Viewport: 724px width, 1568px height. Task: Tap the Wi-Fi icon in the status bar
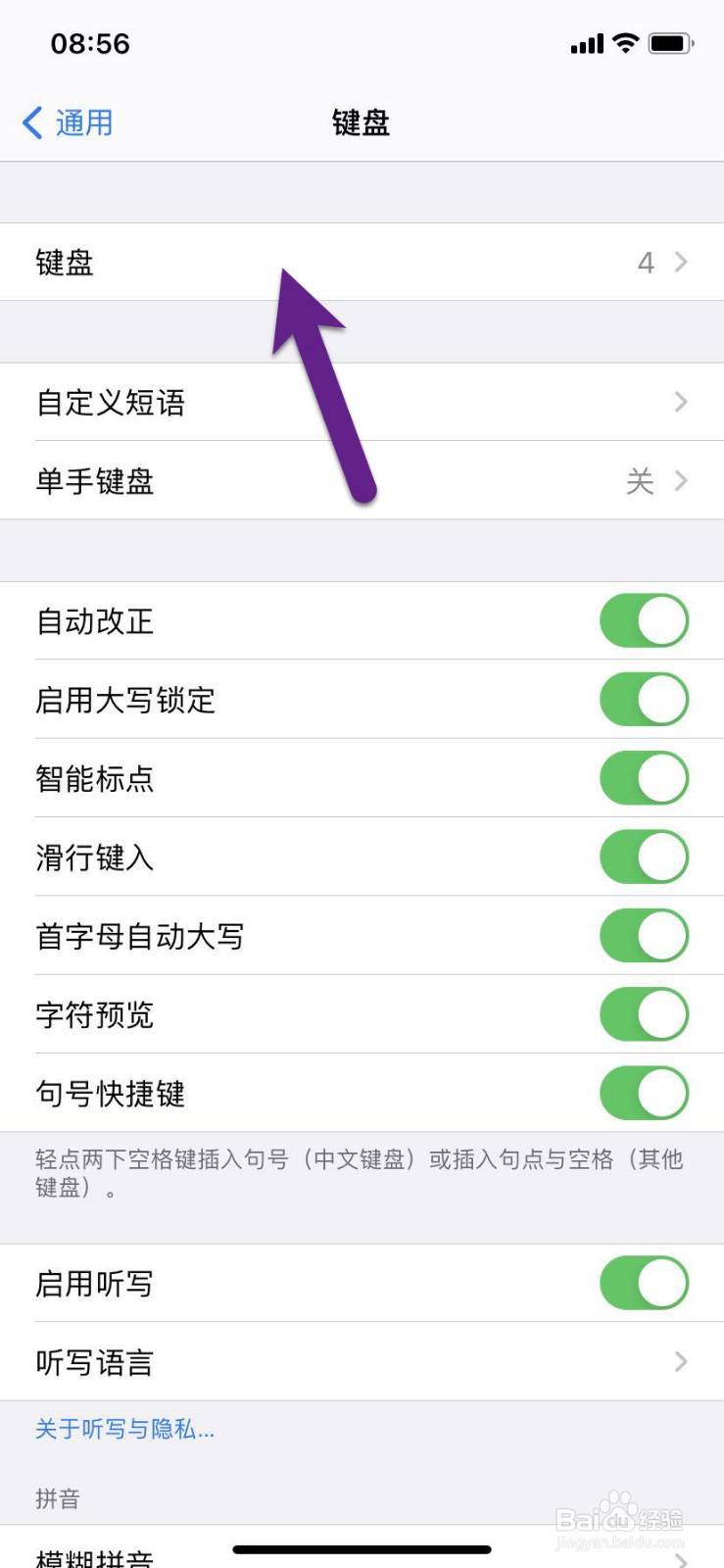623,42
